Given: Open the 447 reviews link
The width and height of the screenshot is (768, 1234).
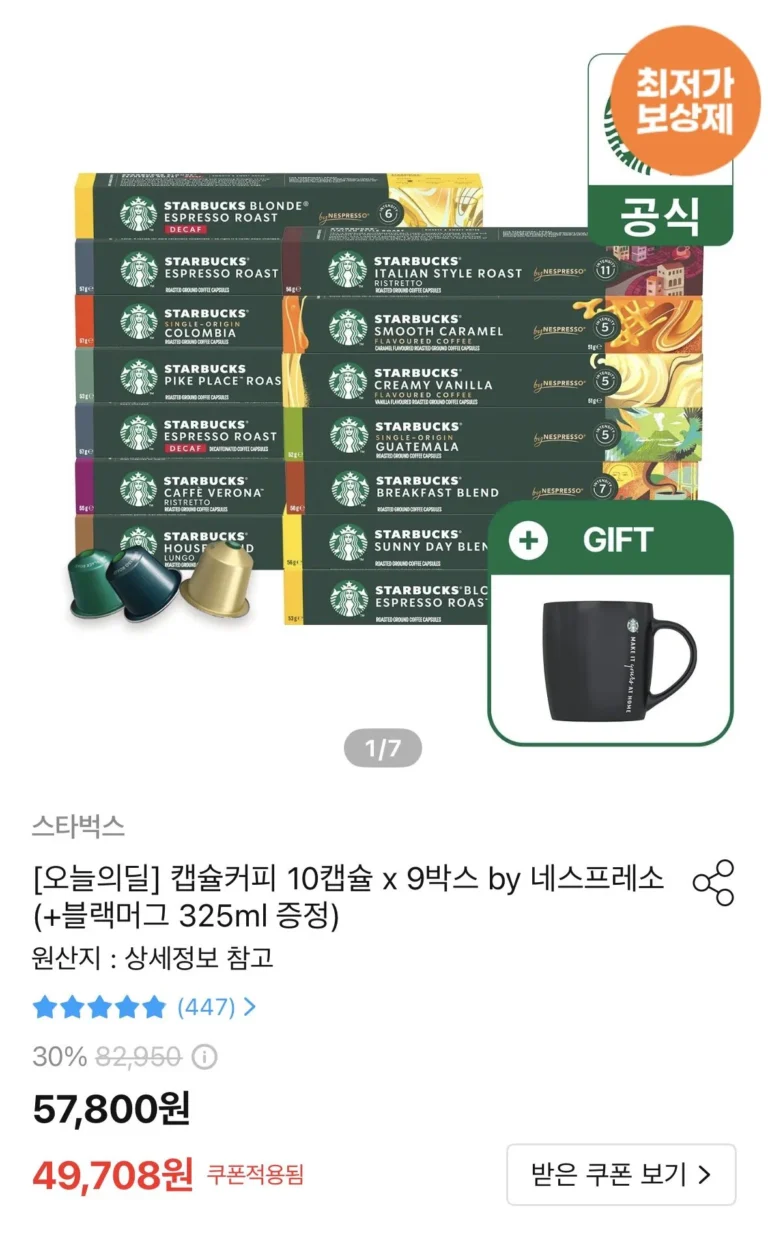Looking at the screenshot, I should (216, 1007).
